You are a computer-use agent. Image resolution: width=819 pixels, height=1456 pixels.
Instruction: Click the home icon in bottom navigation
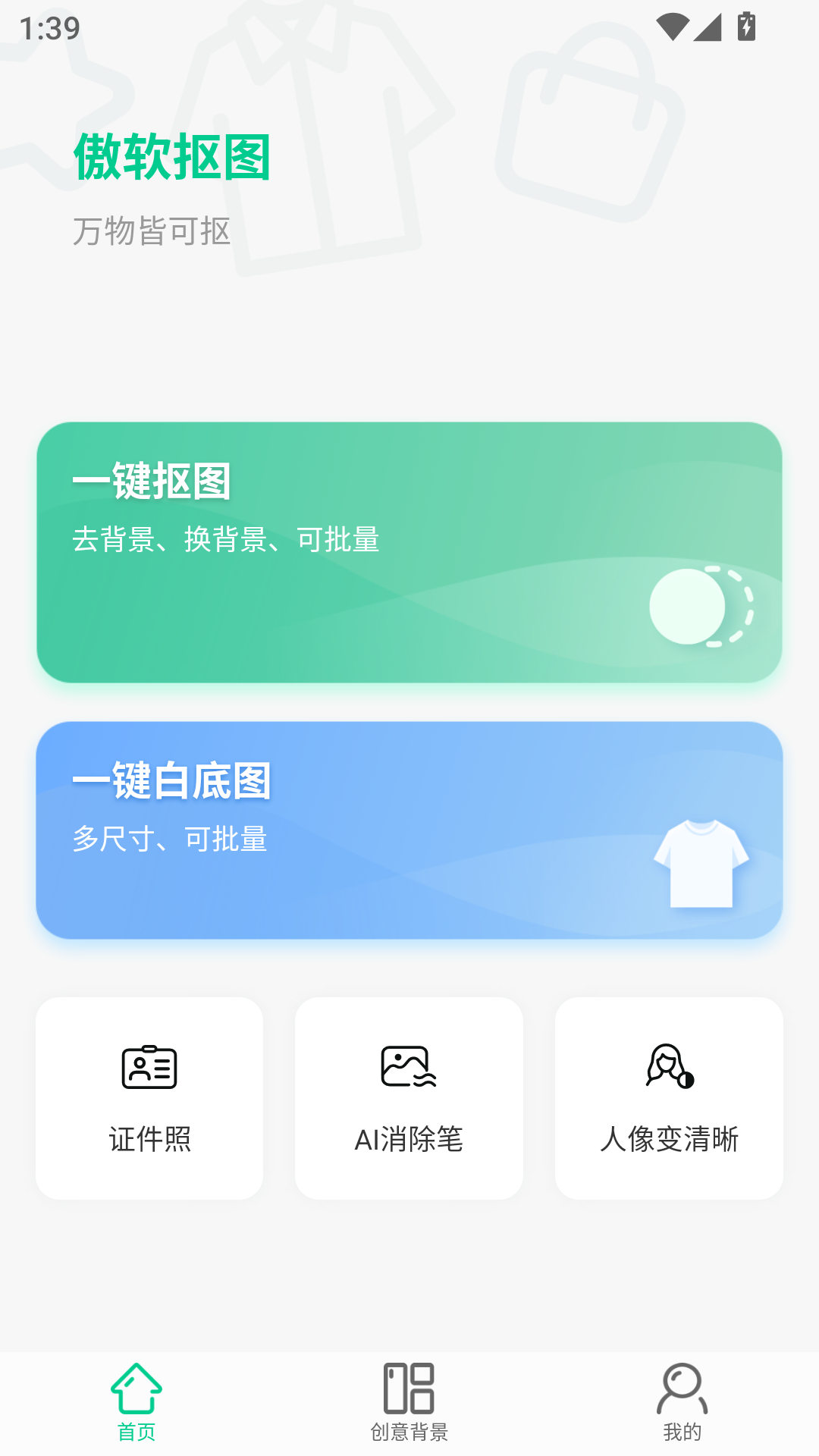tap(136, 1395)
